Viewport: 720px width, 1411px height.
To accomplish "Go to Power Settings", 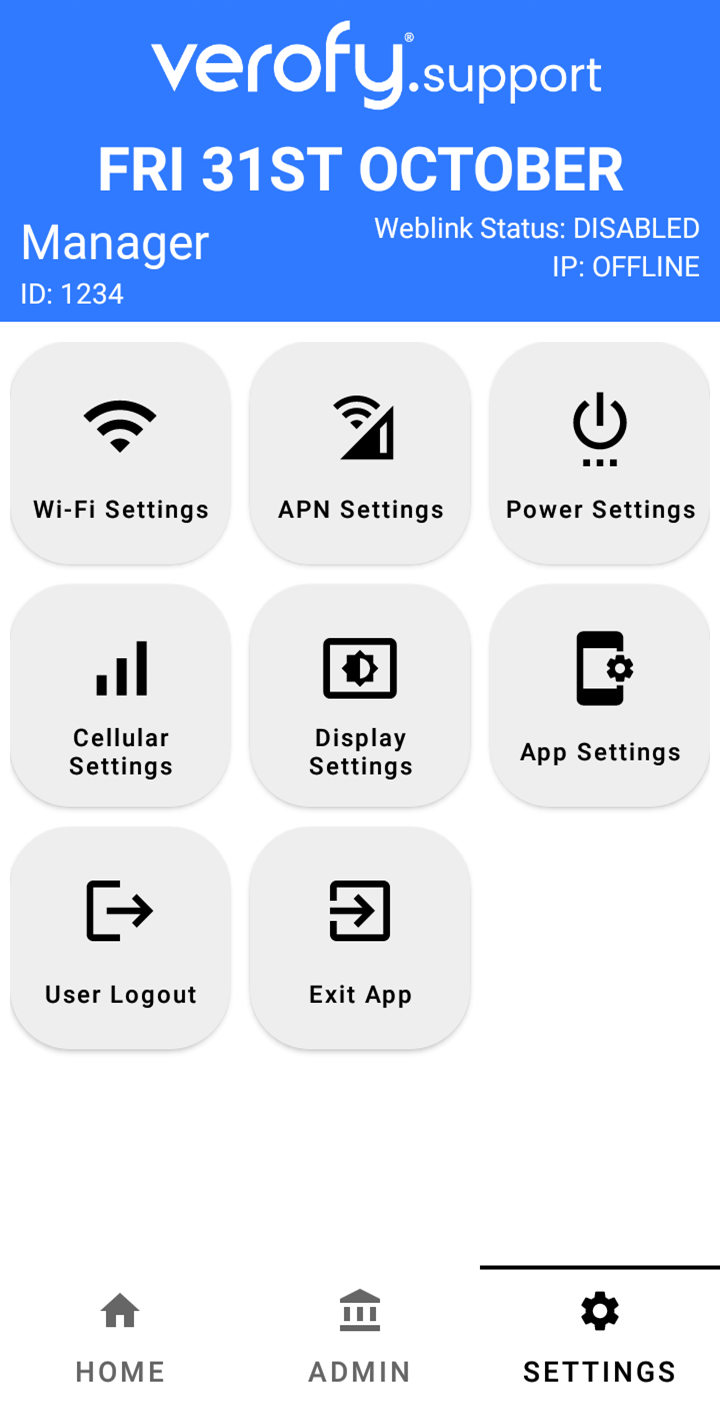I will (x=600, y=453).
